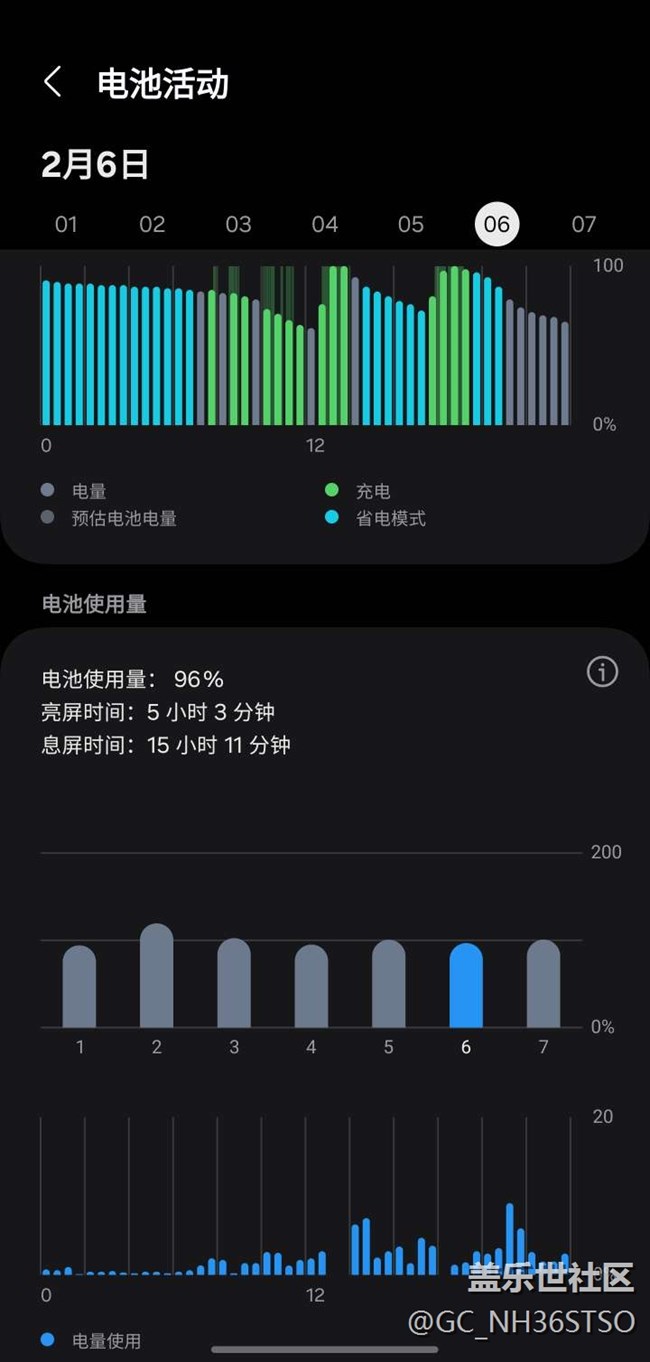Select date 04 in the date strip
Screen dimensions: 650x1362
tap(325, 224)
